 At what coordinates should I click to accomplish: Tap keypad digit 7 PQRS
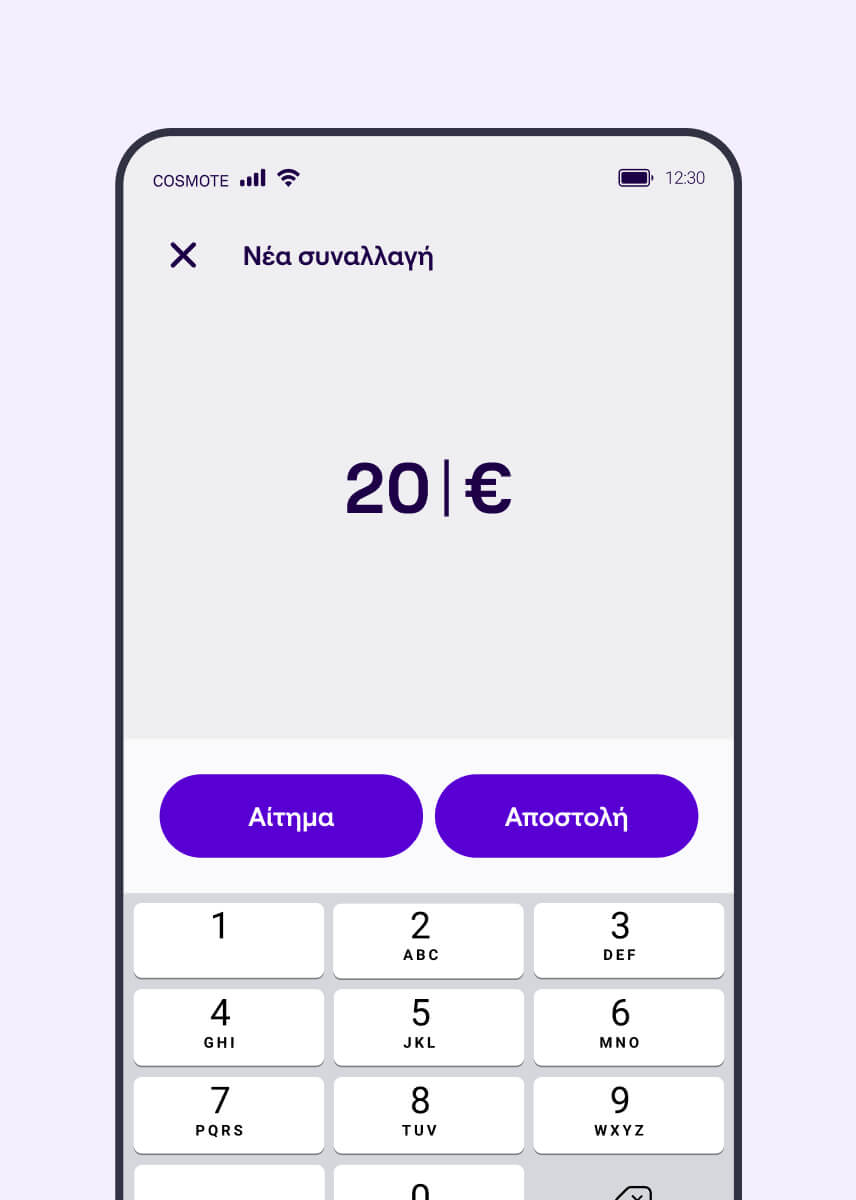click(228, 1115)
